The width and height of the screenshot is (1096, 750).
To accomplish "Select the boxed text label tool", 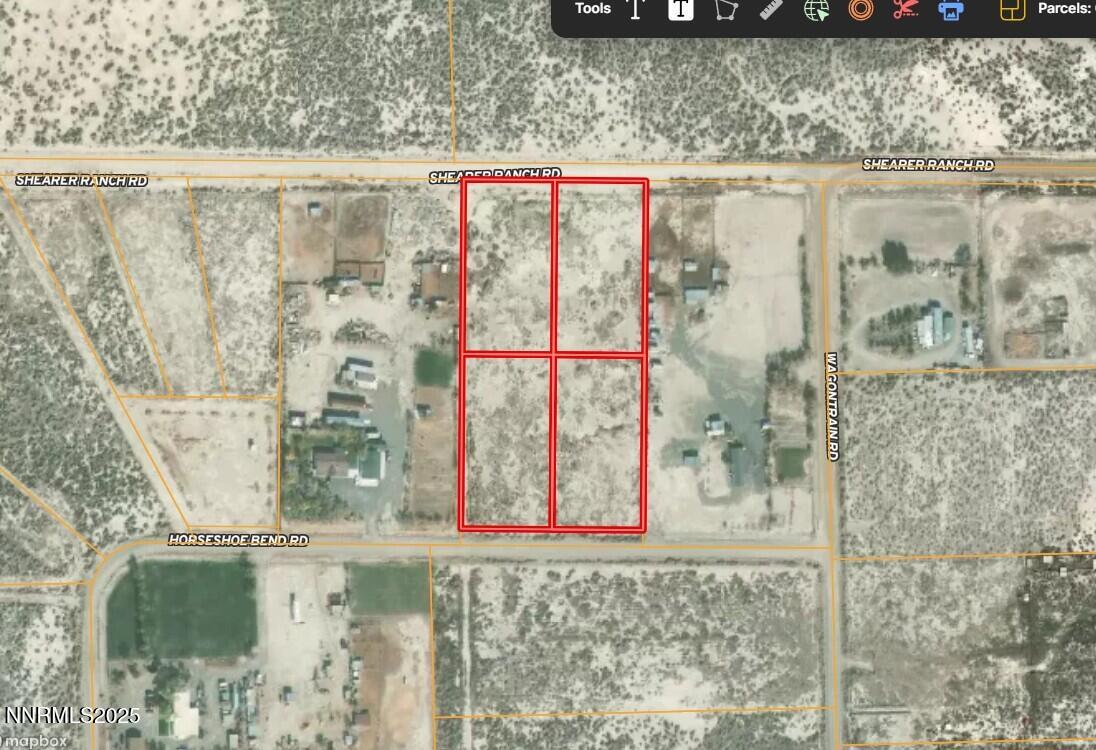I will click(x=681, y=9).
